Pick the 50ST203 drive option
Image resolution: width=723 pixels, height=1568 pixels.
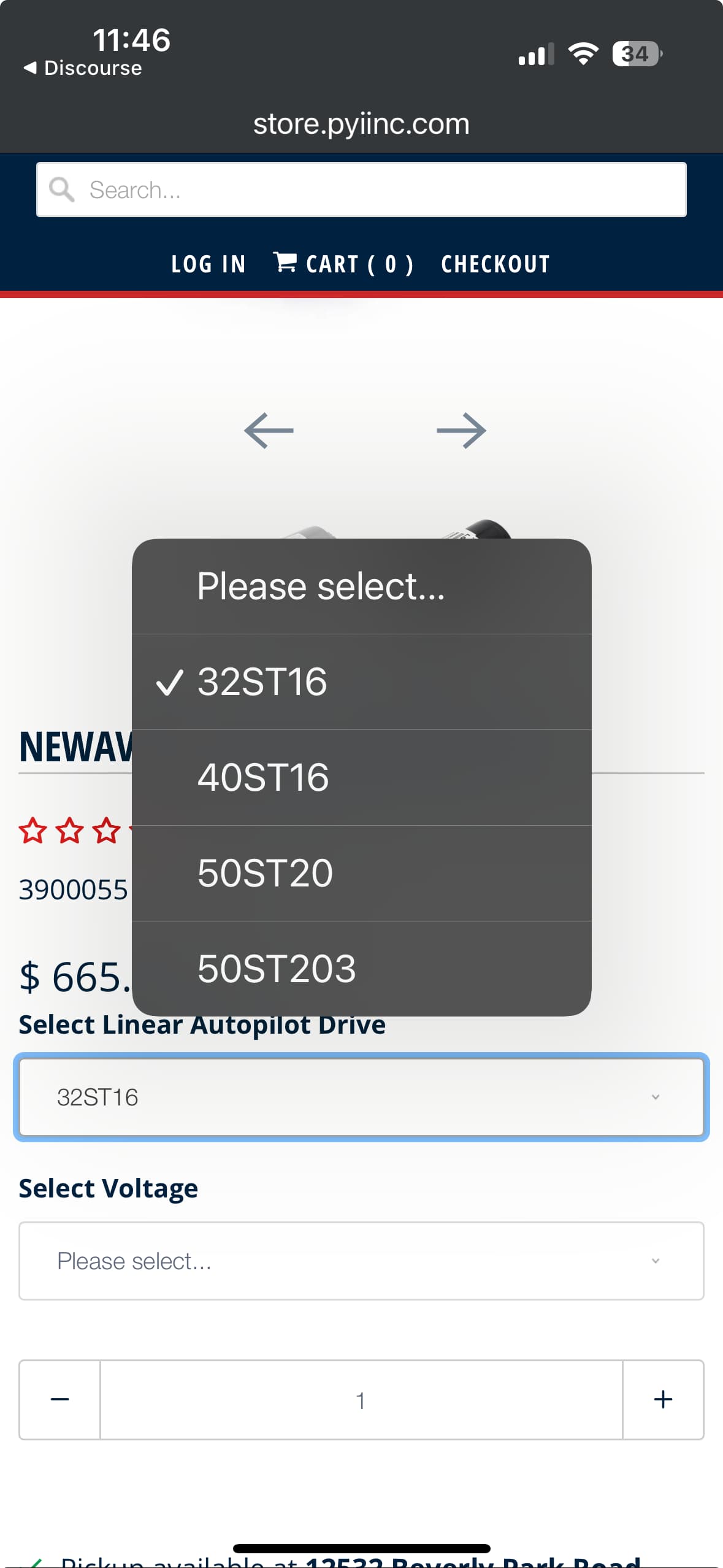(362, 969)
